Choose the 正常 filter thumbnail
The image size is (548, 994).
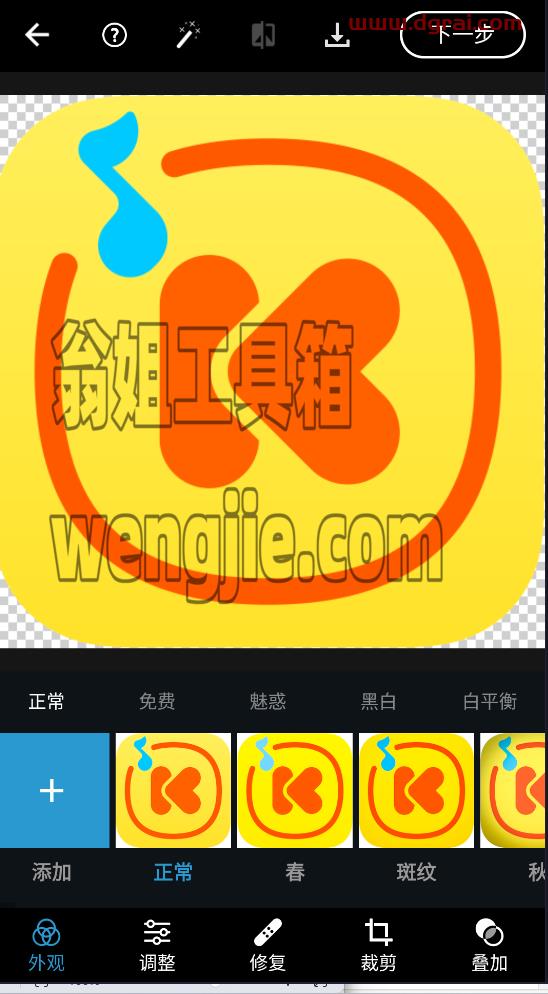tap(173, 790)
